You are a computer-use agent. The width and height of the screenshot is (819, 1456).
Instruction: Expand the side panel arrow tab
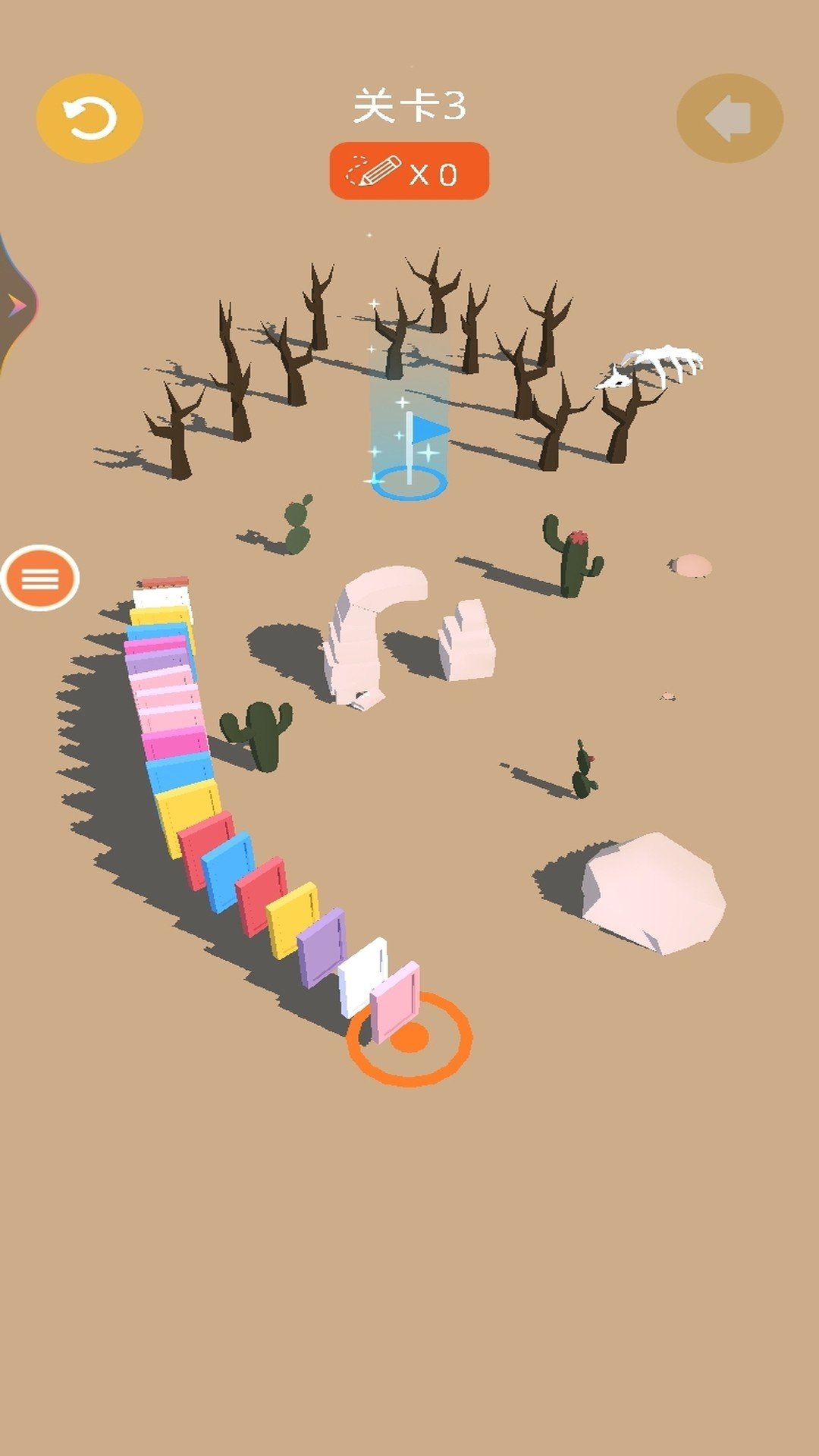pos(15,306)
